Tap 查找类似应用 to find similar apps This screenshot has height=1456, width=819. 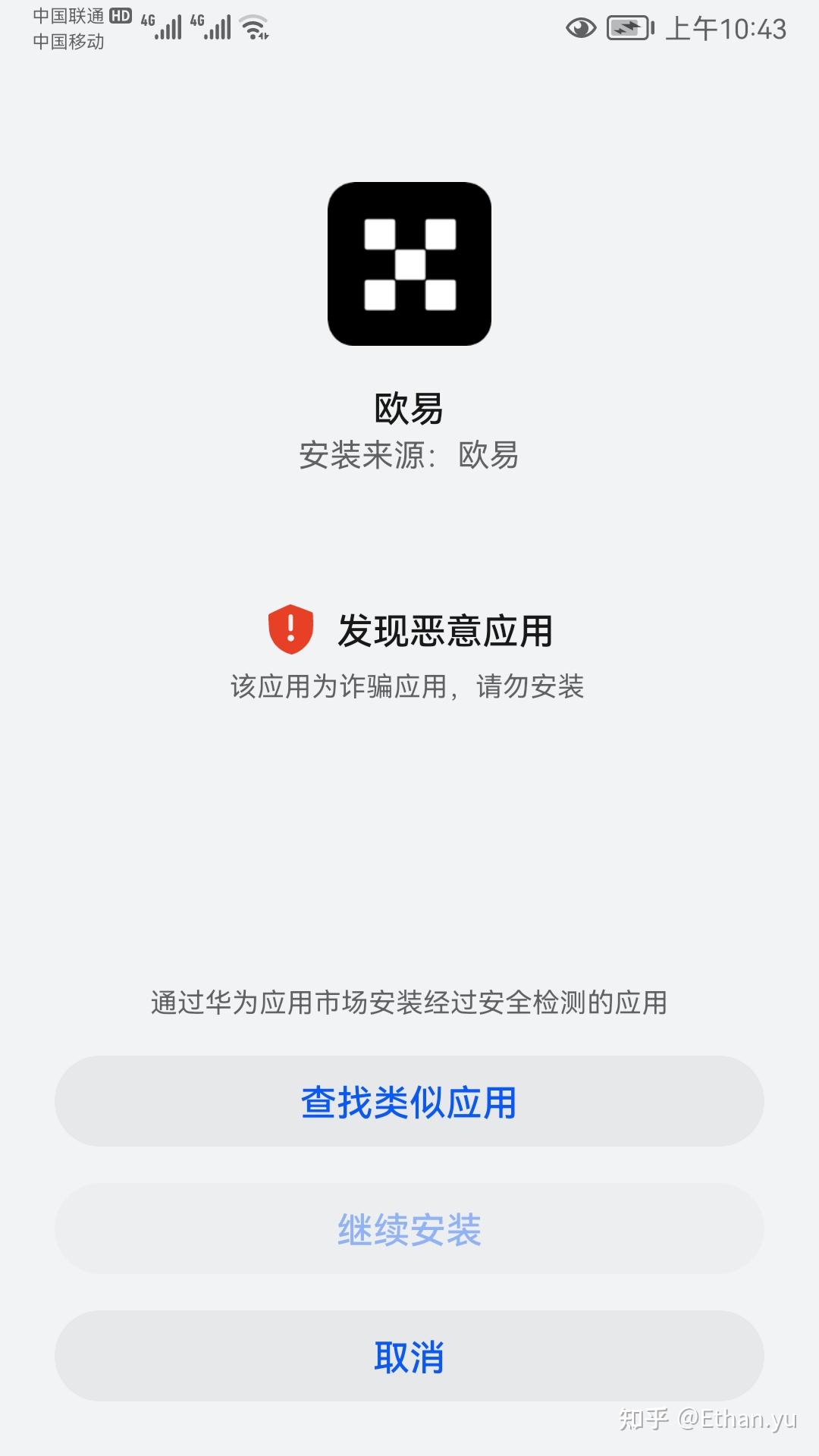[409, 1105]
